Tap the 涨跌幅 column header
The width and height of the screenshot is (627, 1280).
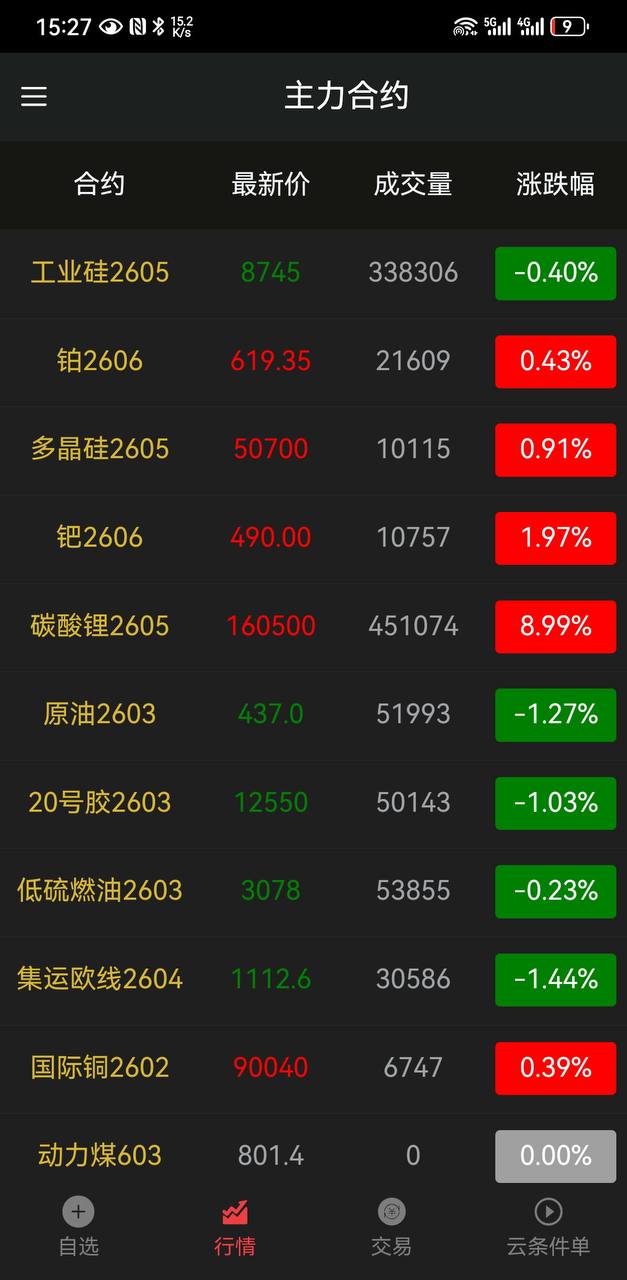click(x=555, y=184)
